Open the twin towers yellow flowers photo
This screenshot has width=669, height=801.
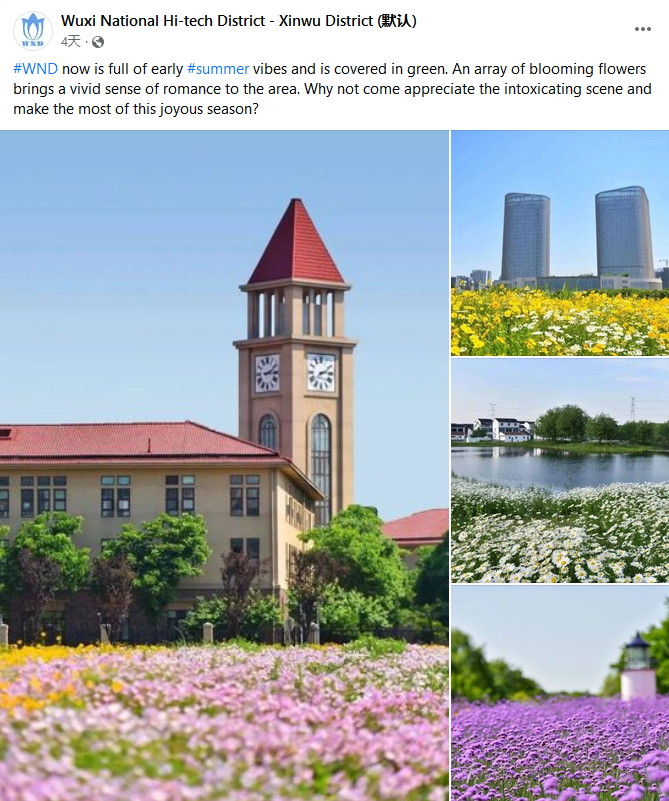[560, 242]
